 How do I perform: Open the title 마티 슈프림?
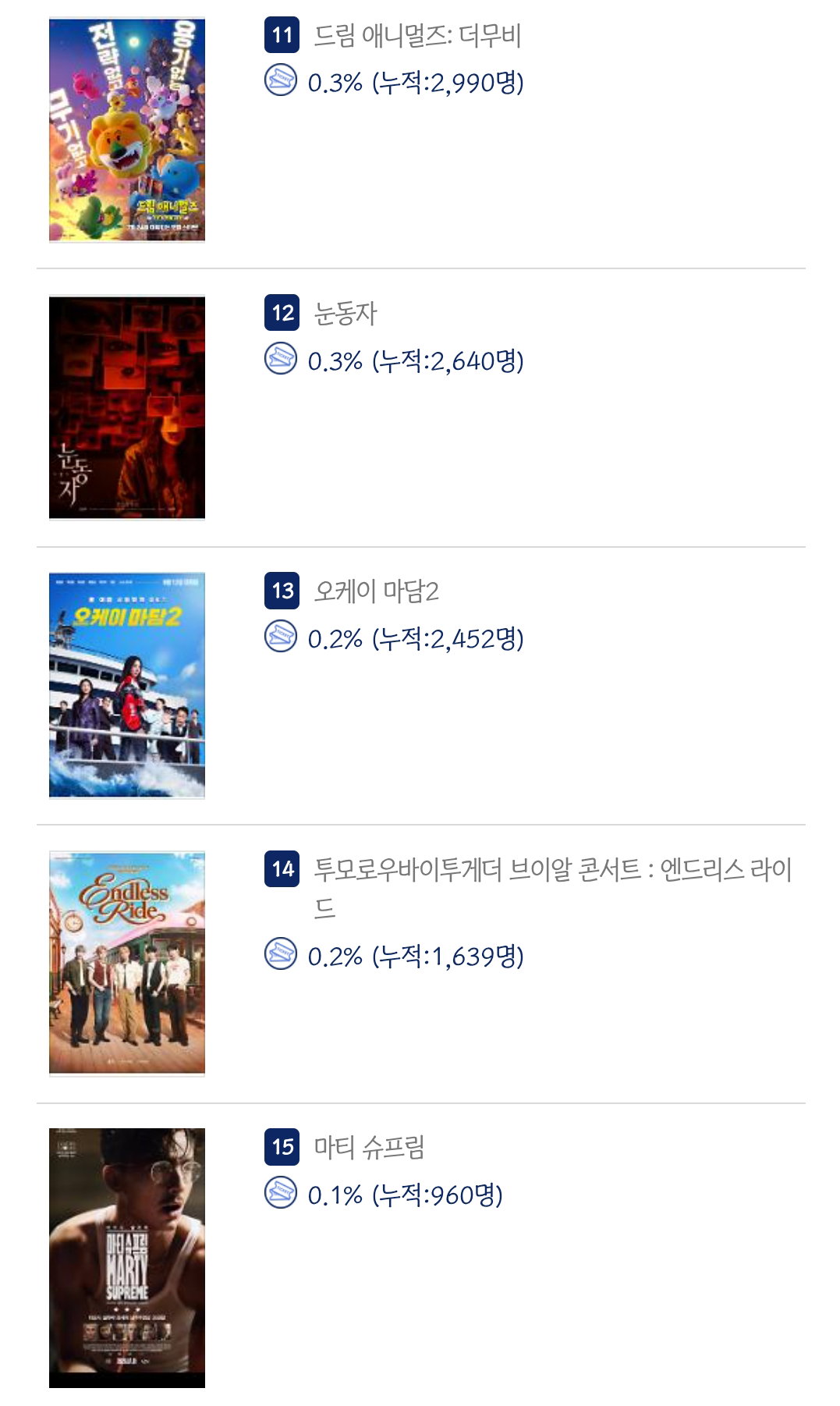[x=369, y=1148]
